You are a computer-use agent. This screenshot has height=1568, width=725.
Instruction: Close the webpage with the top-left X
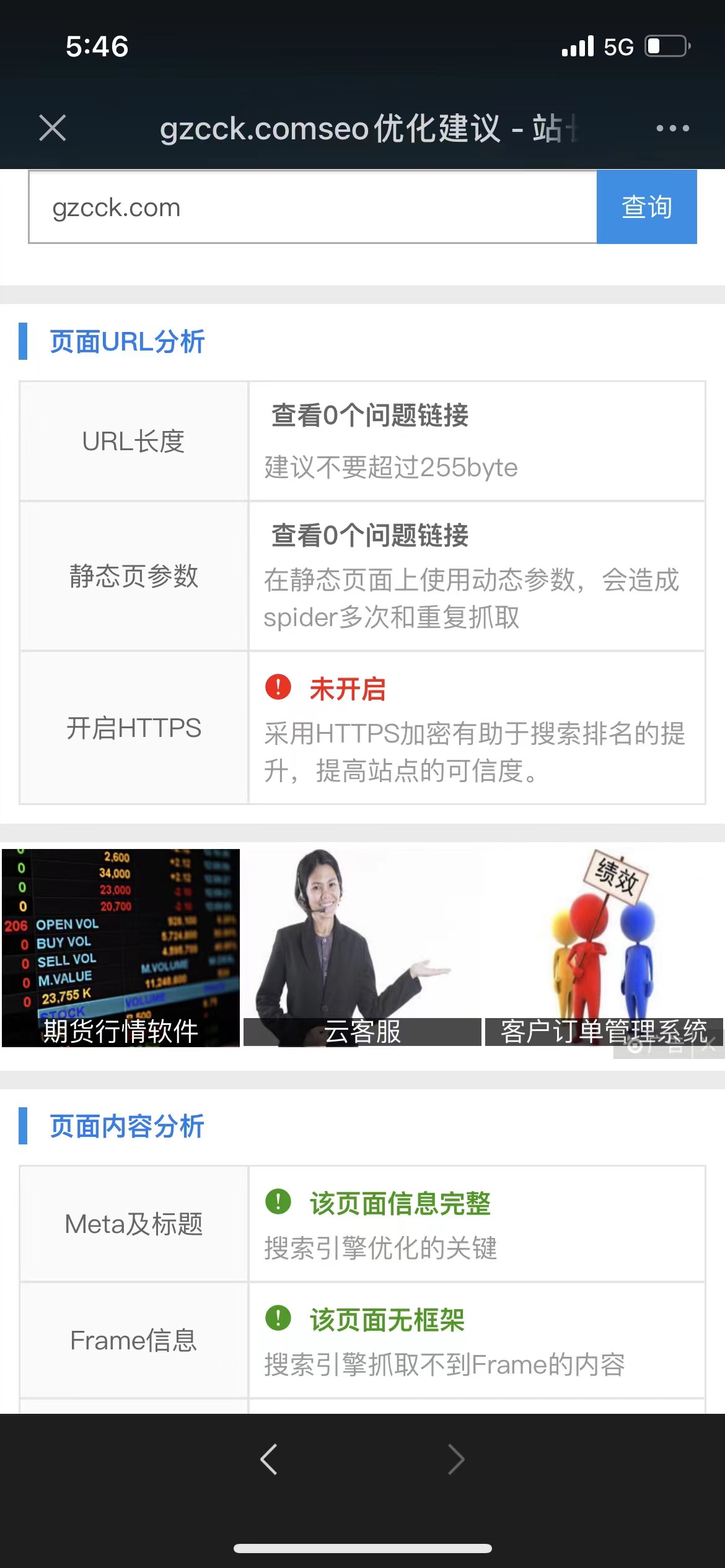53,128
